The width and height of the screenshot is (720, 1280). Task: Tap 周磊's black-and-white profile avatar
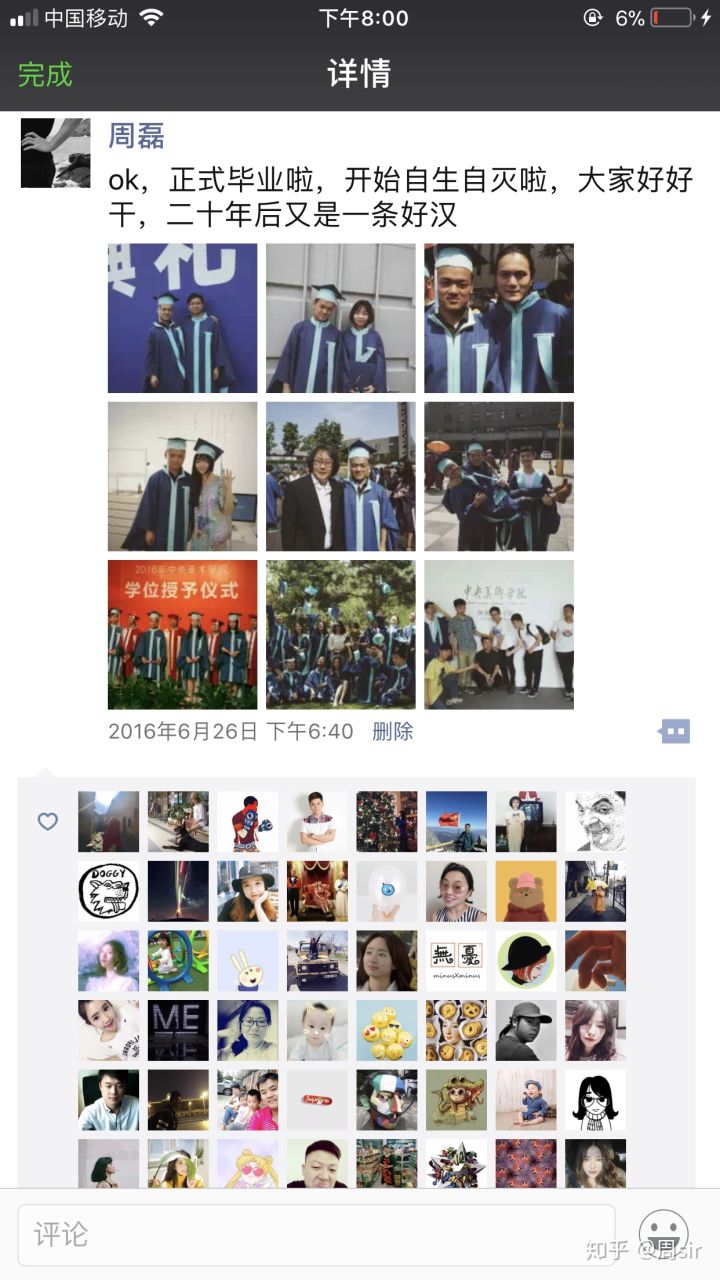point(55,152)
